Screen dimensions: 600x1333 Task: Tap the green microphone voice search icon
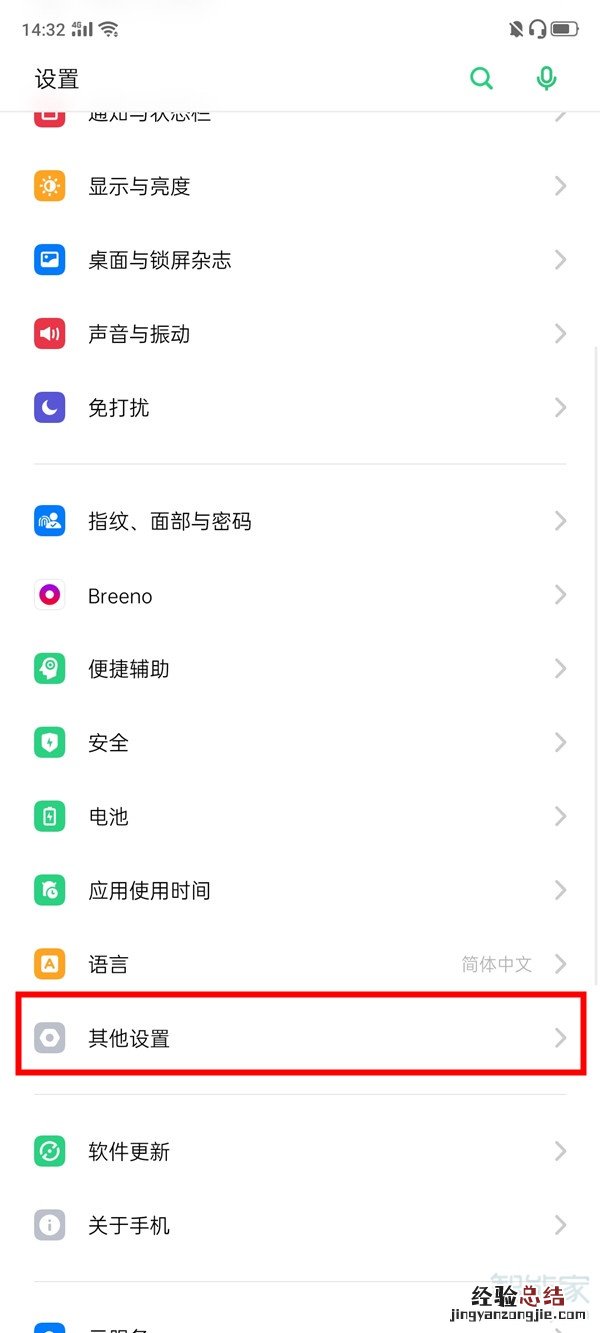[546, 78]
